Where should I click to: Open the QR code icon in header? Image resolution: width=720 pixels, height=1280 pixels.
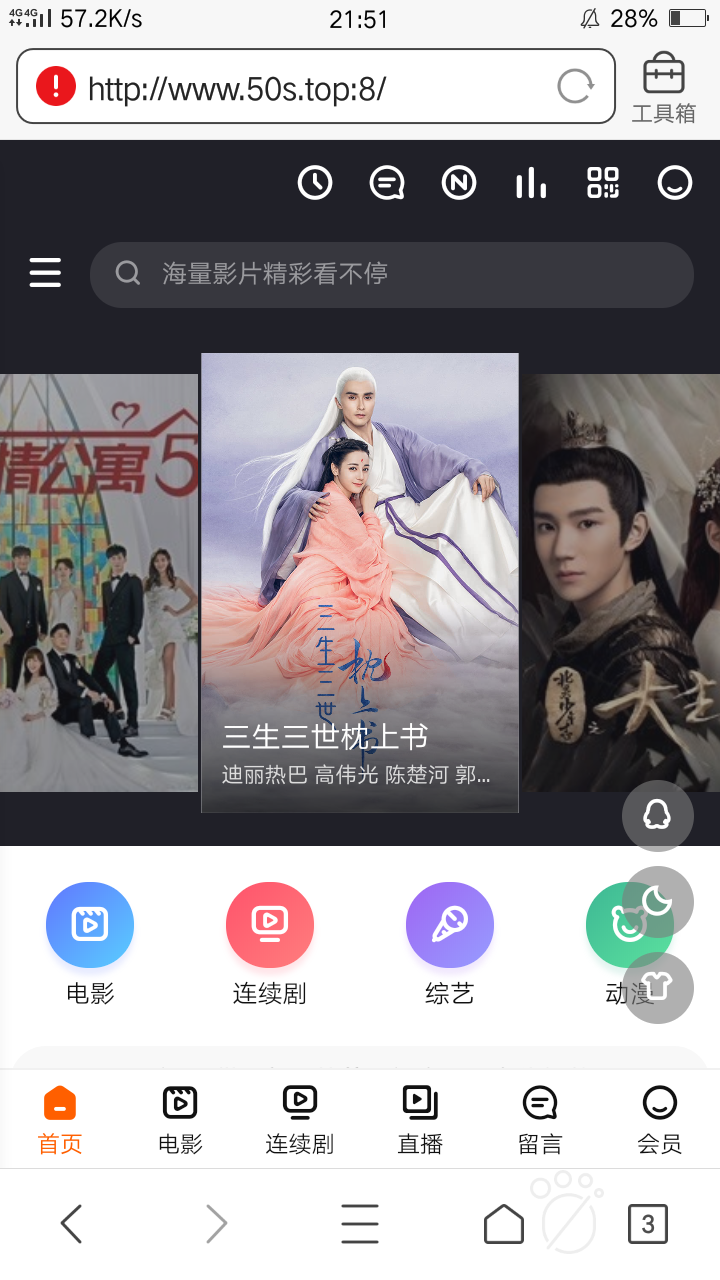pyautogui.click(x=602, y=183)
